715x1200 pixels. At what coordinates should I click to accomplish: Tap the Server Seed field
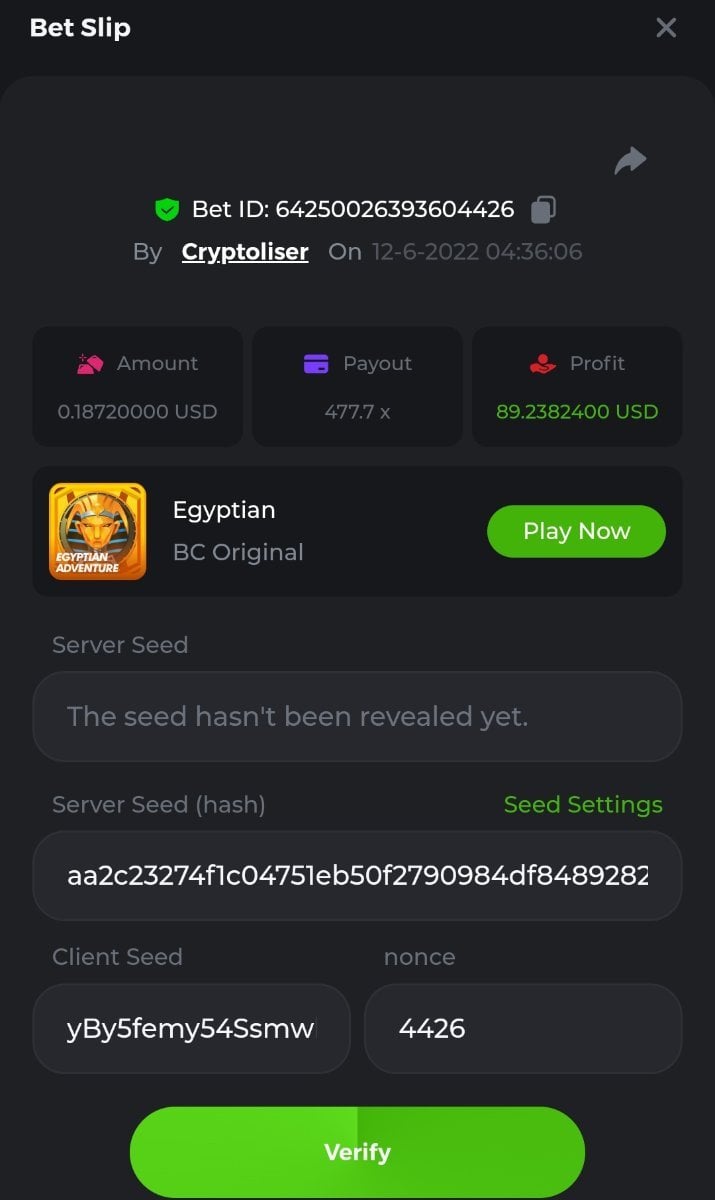coord(357,716)
